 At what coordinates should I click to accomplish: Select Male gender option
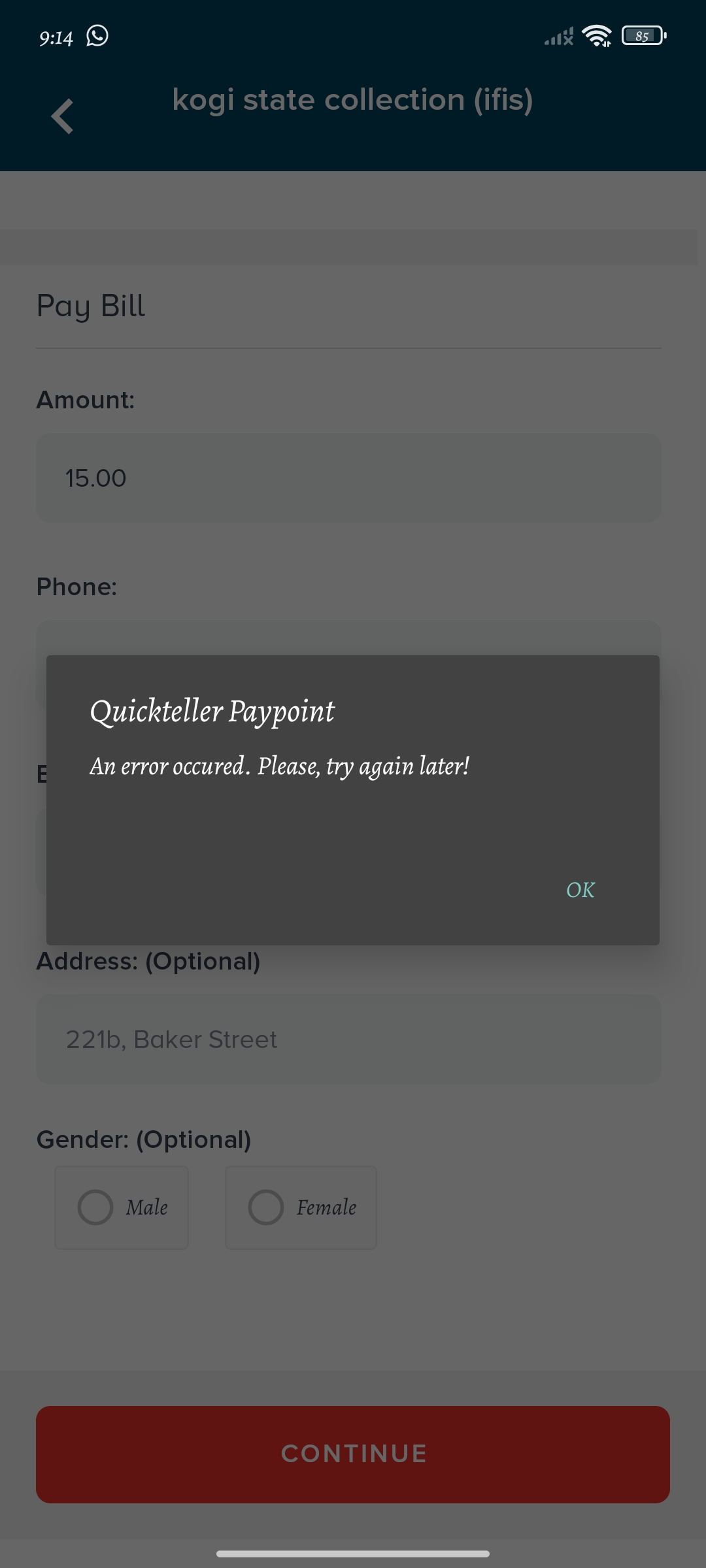[122, 1207]
